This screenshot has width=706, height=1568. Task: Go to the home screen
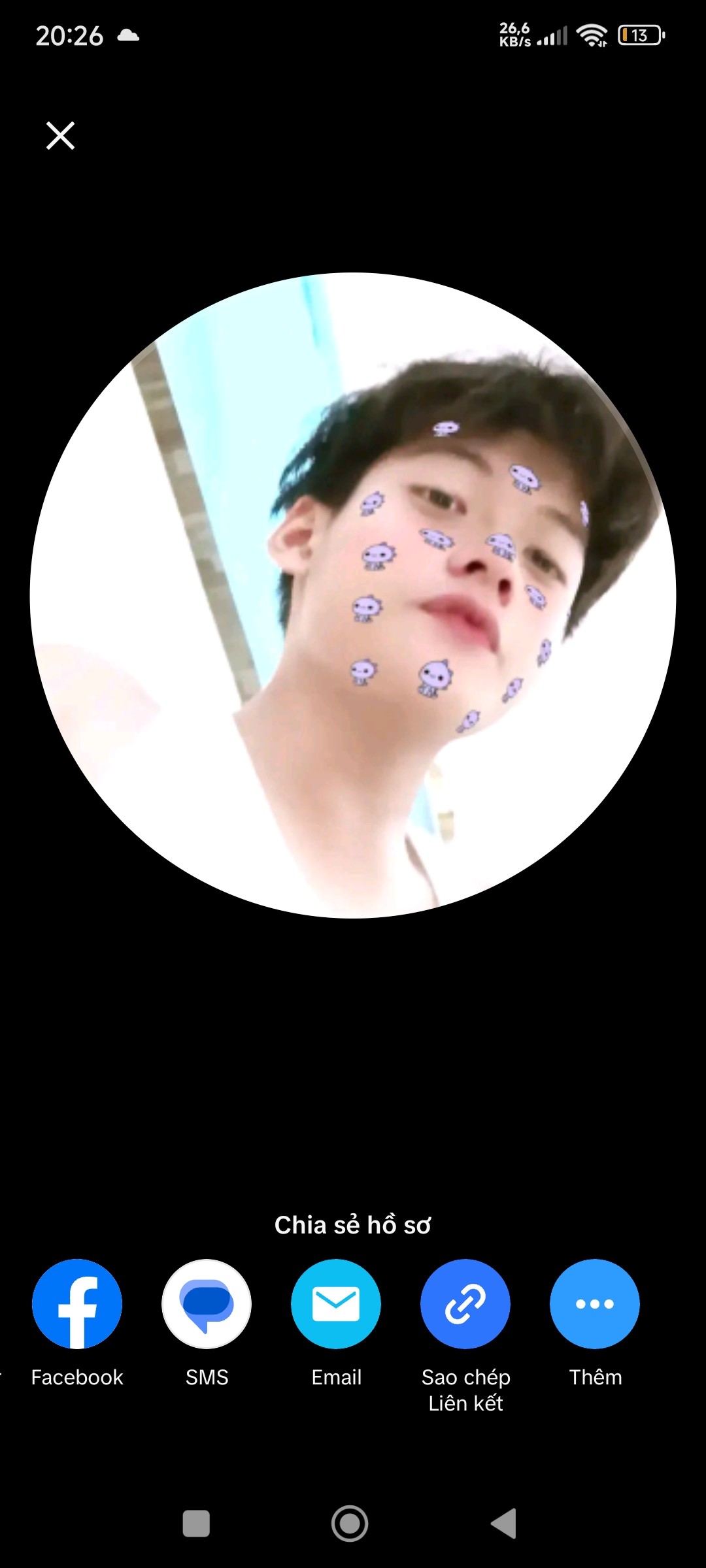click(350, 1524)
